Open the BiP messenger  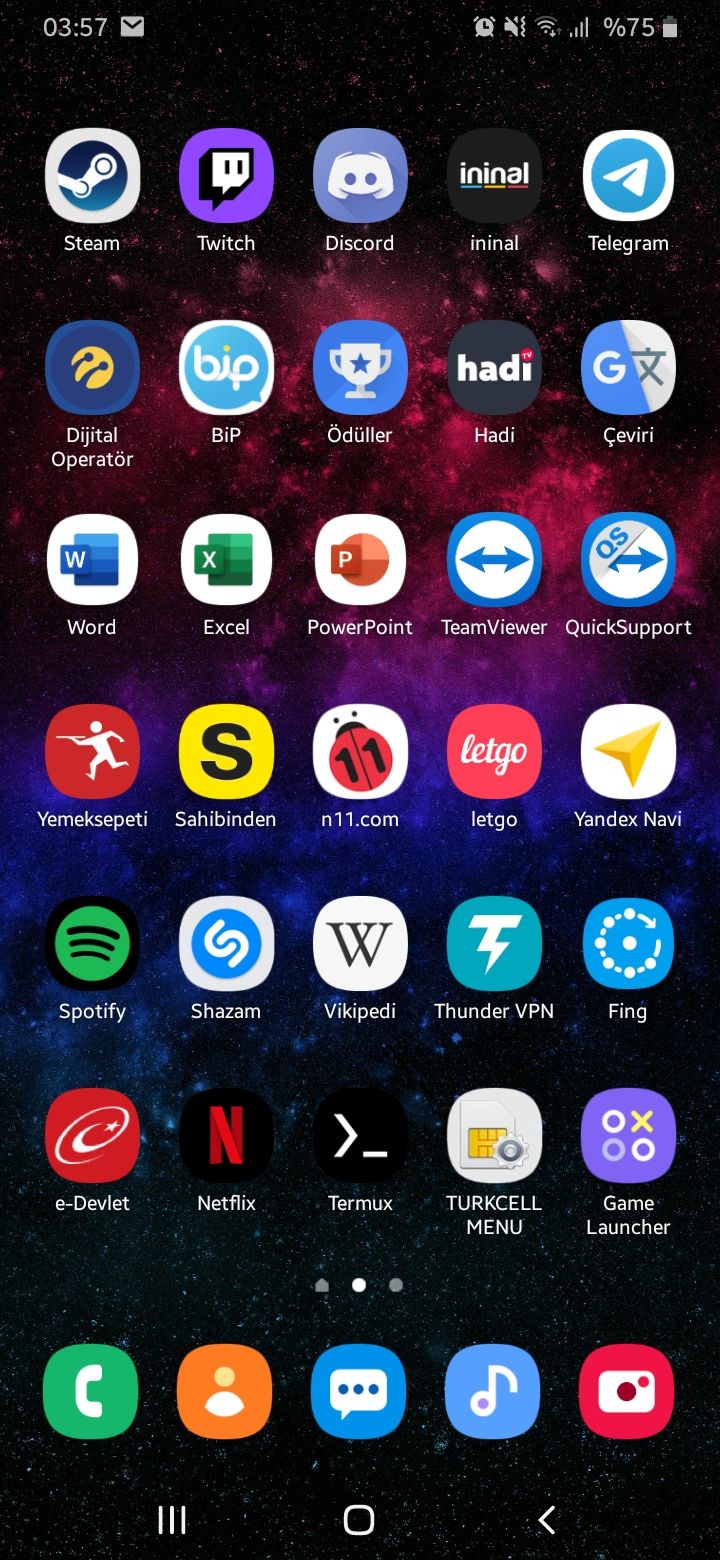tap(226, 368)
